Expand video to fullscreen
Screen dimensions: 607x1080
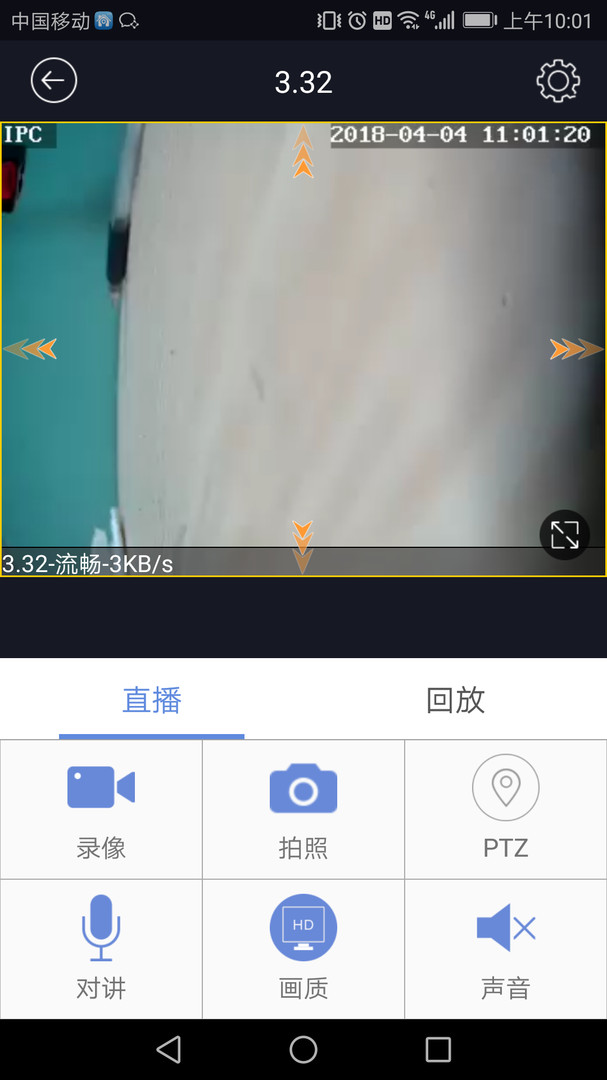point(565,535)
